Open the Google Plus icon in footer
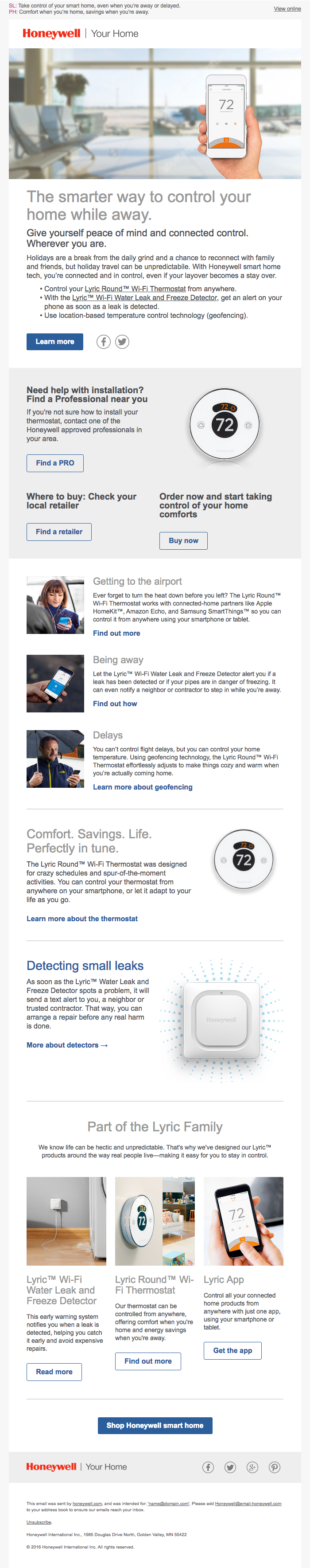This screenshot has width=310, height=1568. point(252,1467)
